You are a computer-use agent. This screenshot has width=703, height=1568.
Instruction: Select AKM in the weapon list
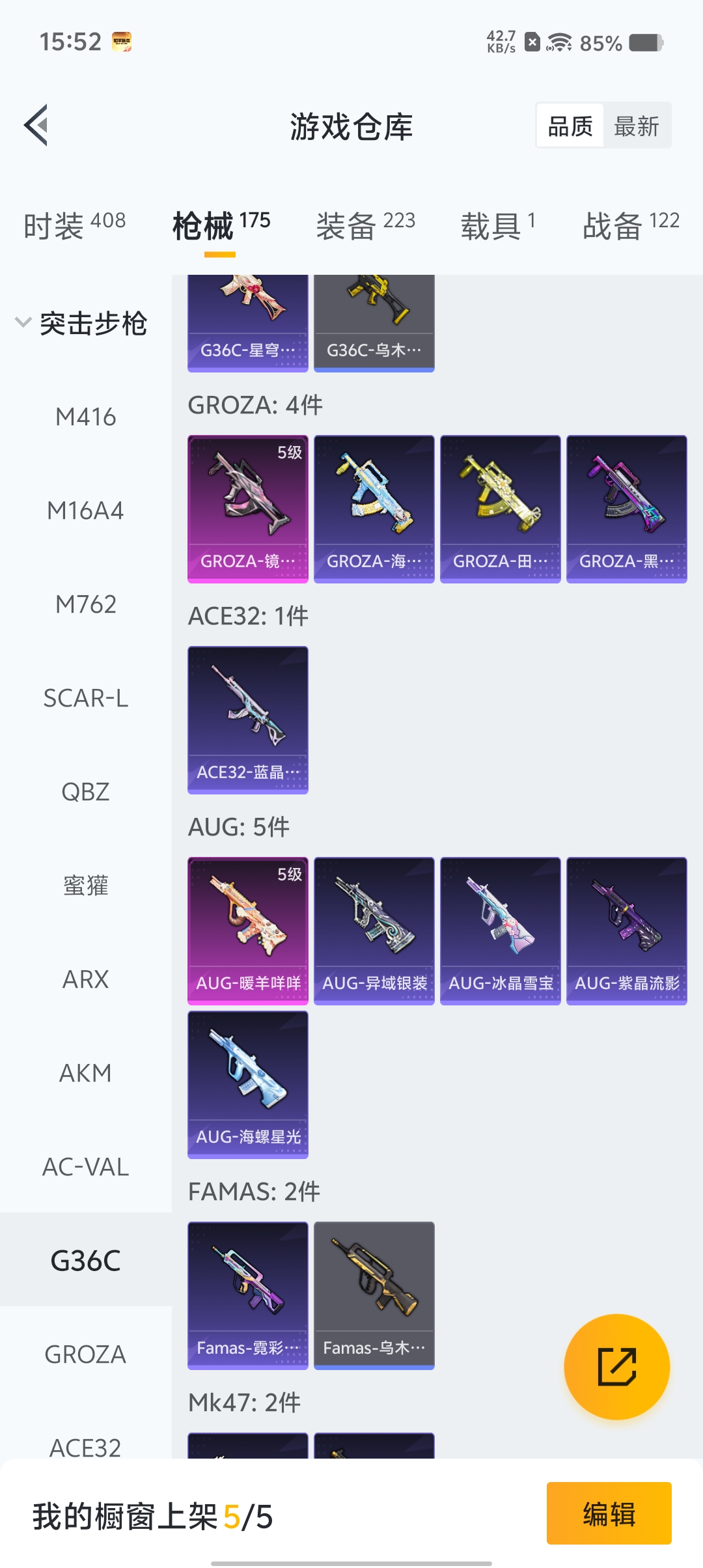[x=86, y=1073]
